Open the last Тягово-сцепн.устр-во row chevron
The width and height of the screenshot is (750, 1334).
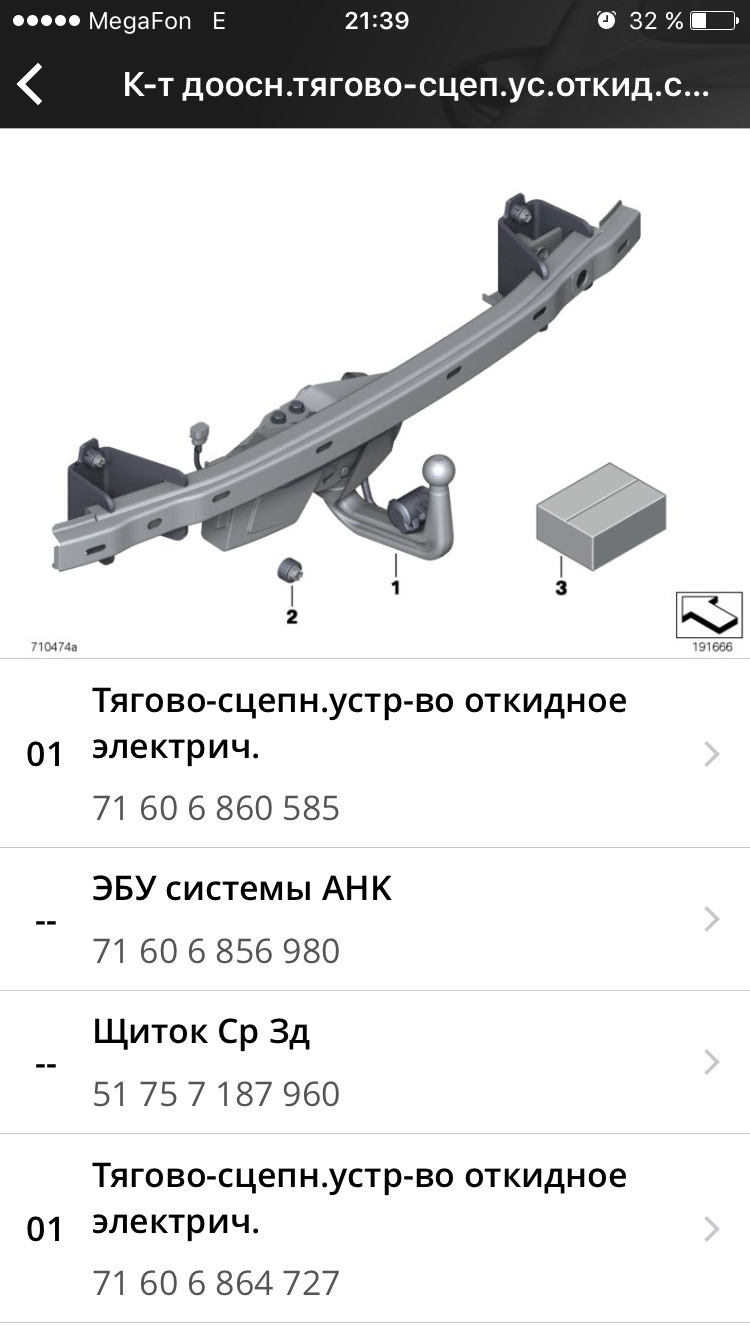pos(710,1228)
